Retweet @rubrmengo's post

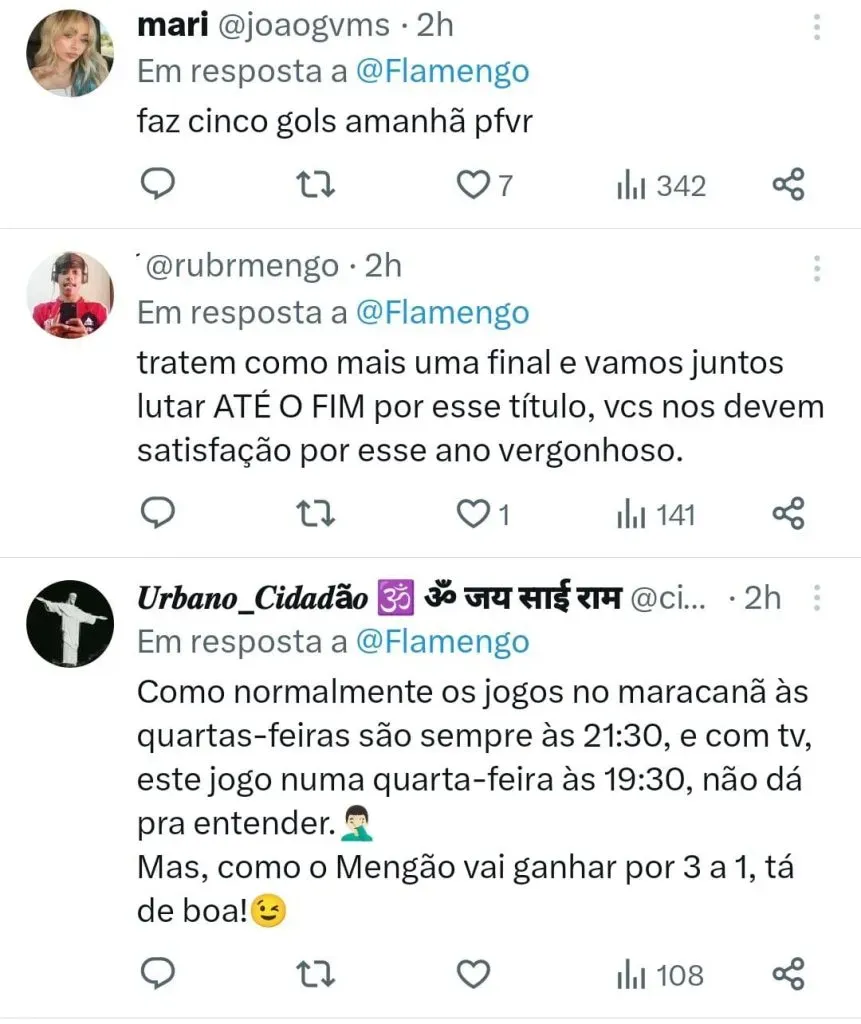click(x=318, y=514)
